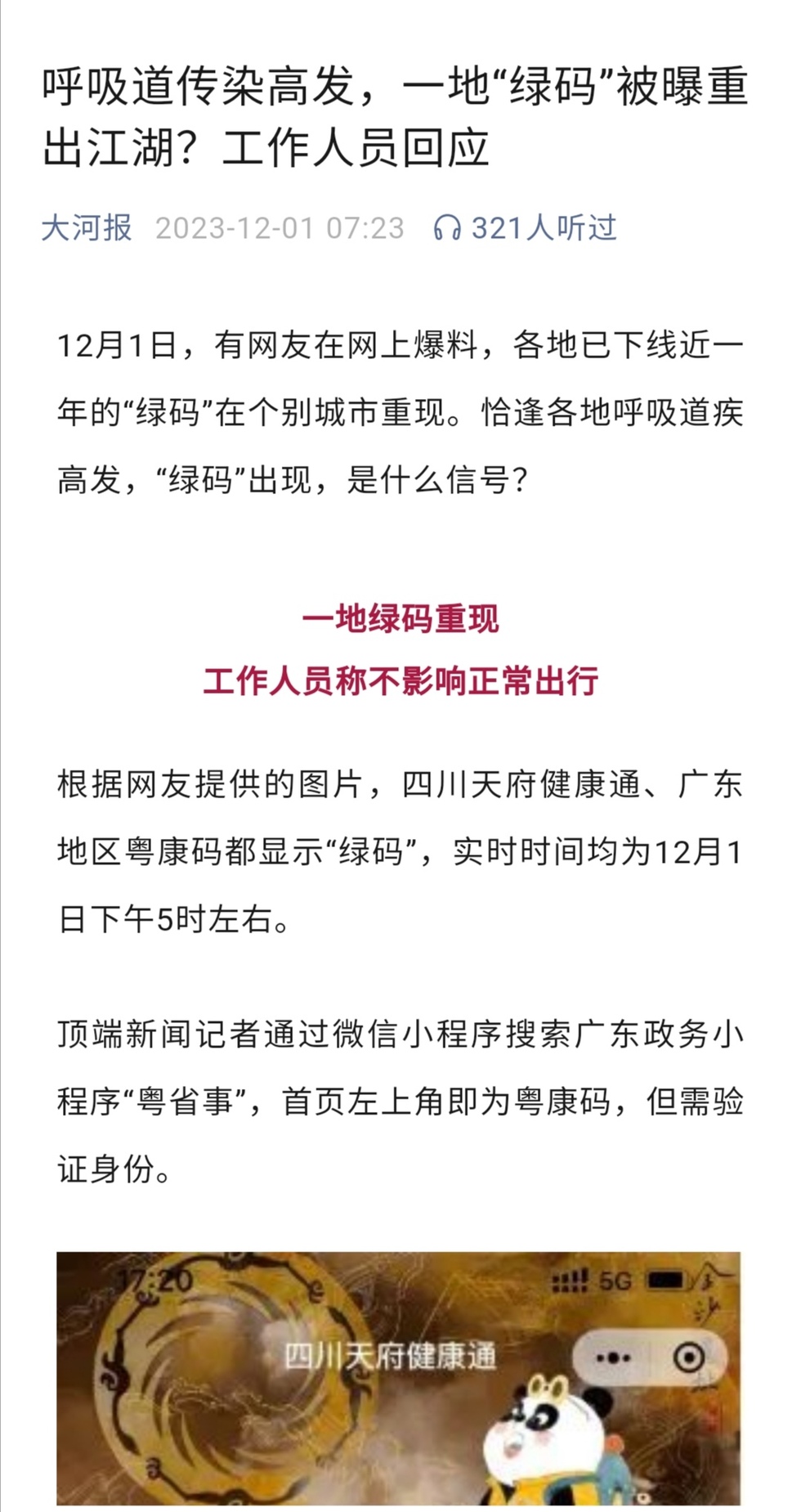Open the 大河报 publisher account link
This screenshot has height=1512, width=801.
pyautogui.click(x=87, y=227)
